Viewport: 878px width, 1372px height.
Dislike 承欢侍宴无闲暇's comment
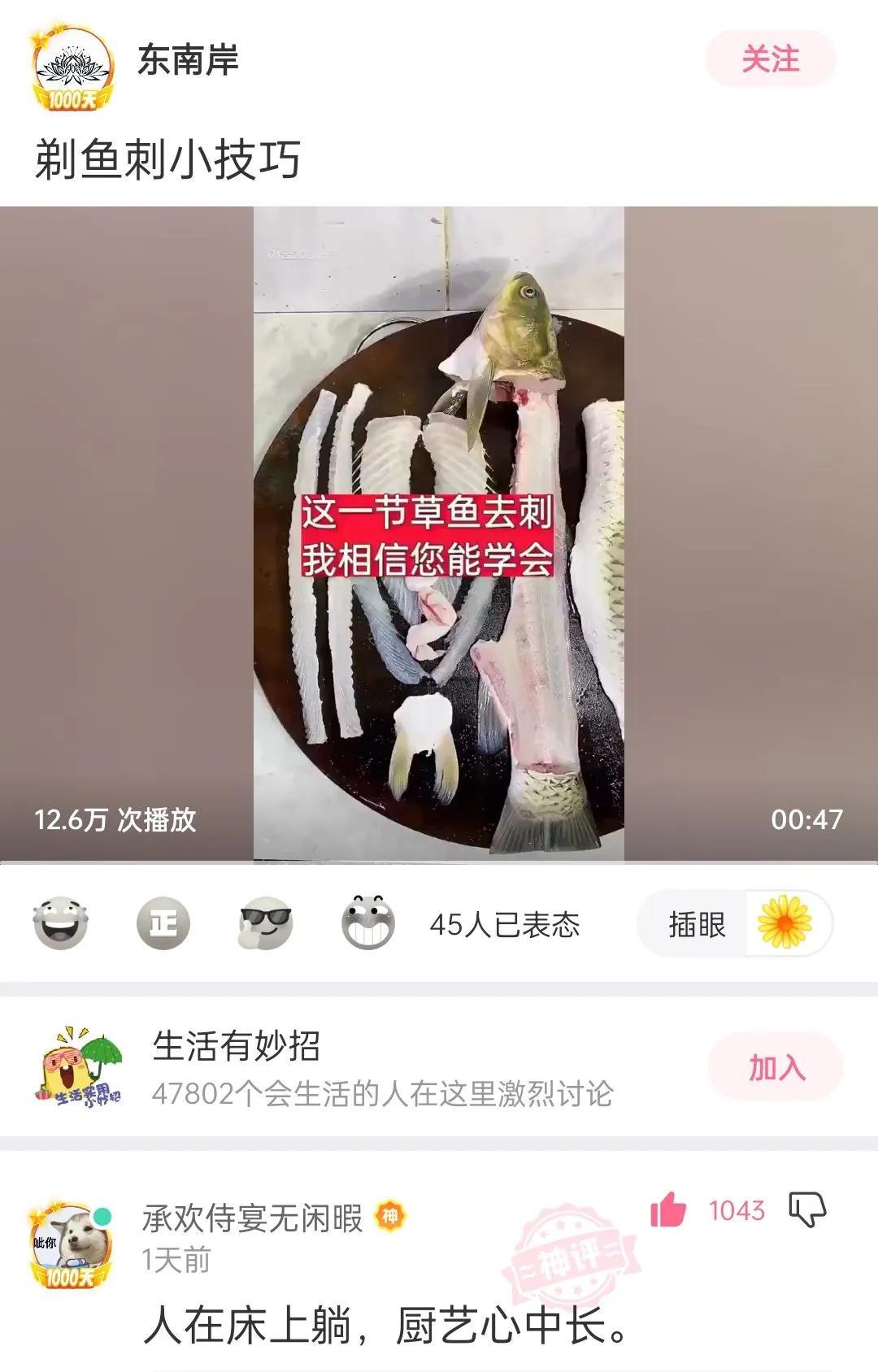click(x=807, y=1210)
